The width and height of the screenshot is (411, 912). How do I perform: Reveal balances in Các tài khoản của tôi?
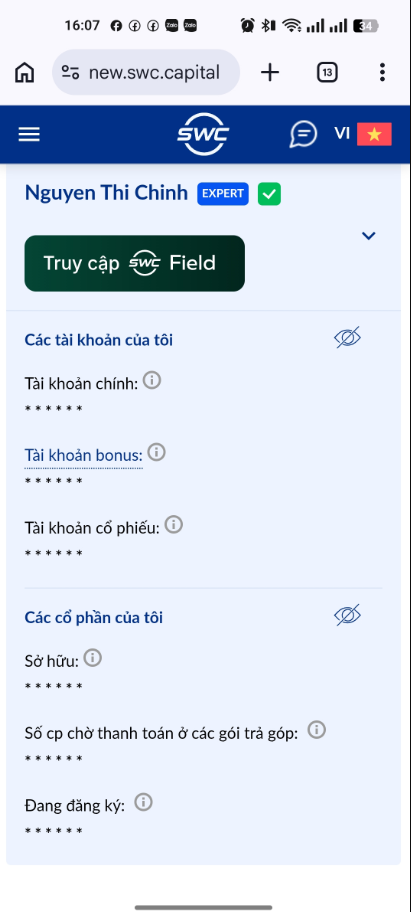point(348,337)
